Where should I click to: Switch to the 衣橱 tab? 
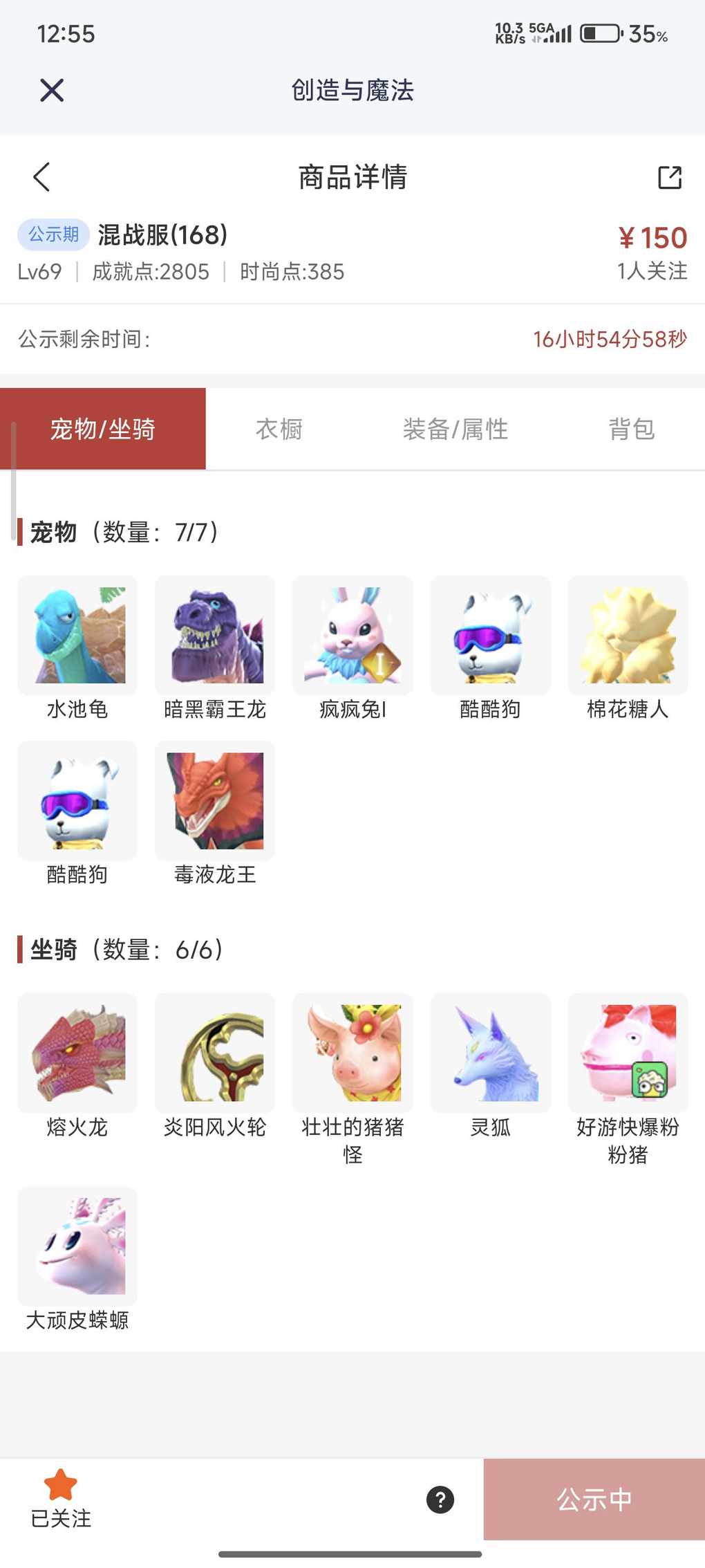tap(279, 429)
